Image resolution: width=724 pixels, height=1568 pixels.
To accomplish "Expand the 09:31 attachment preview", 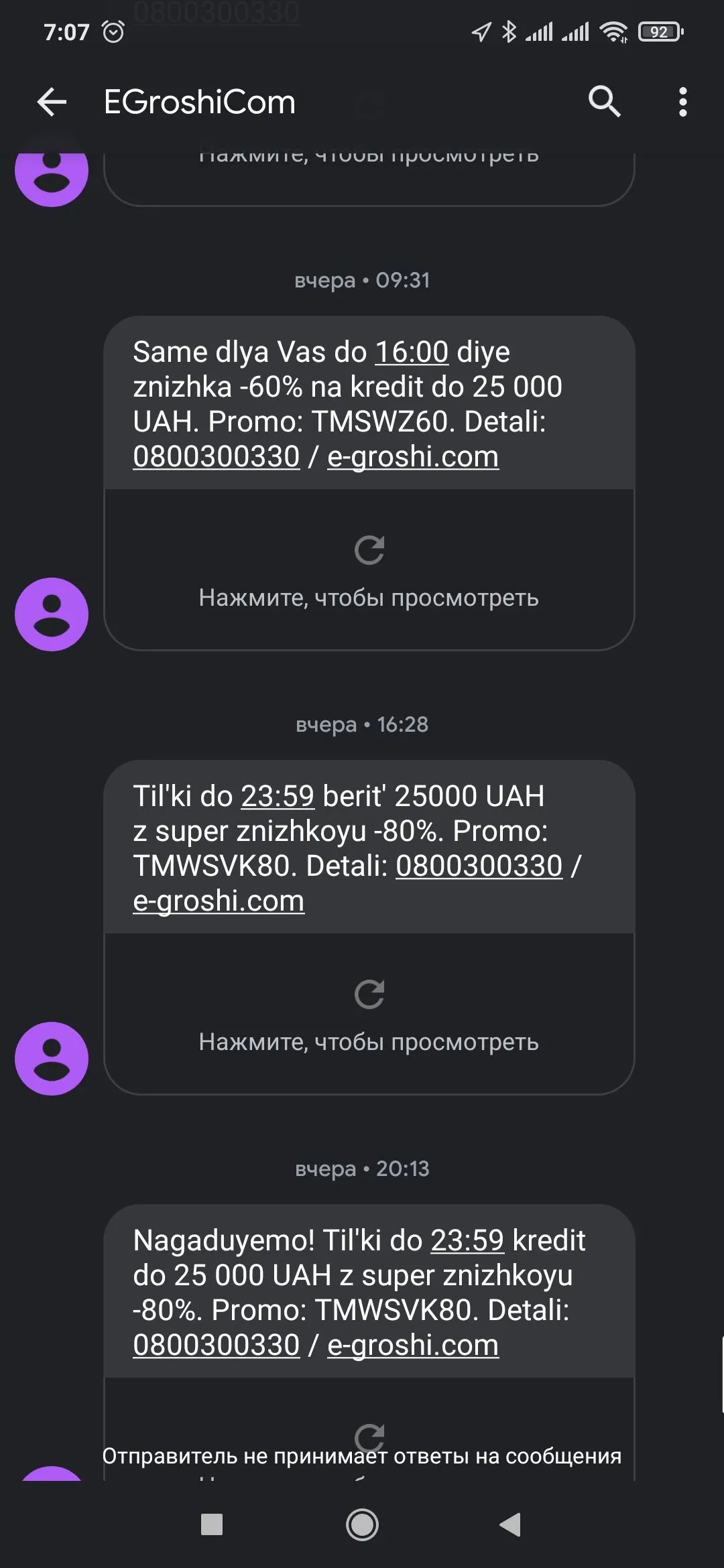I will tap(369, 596).
